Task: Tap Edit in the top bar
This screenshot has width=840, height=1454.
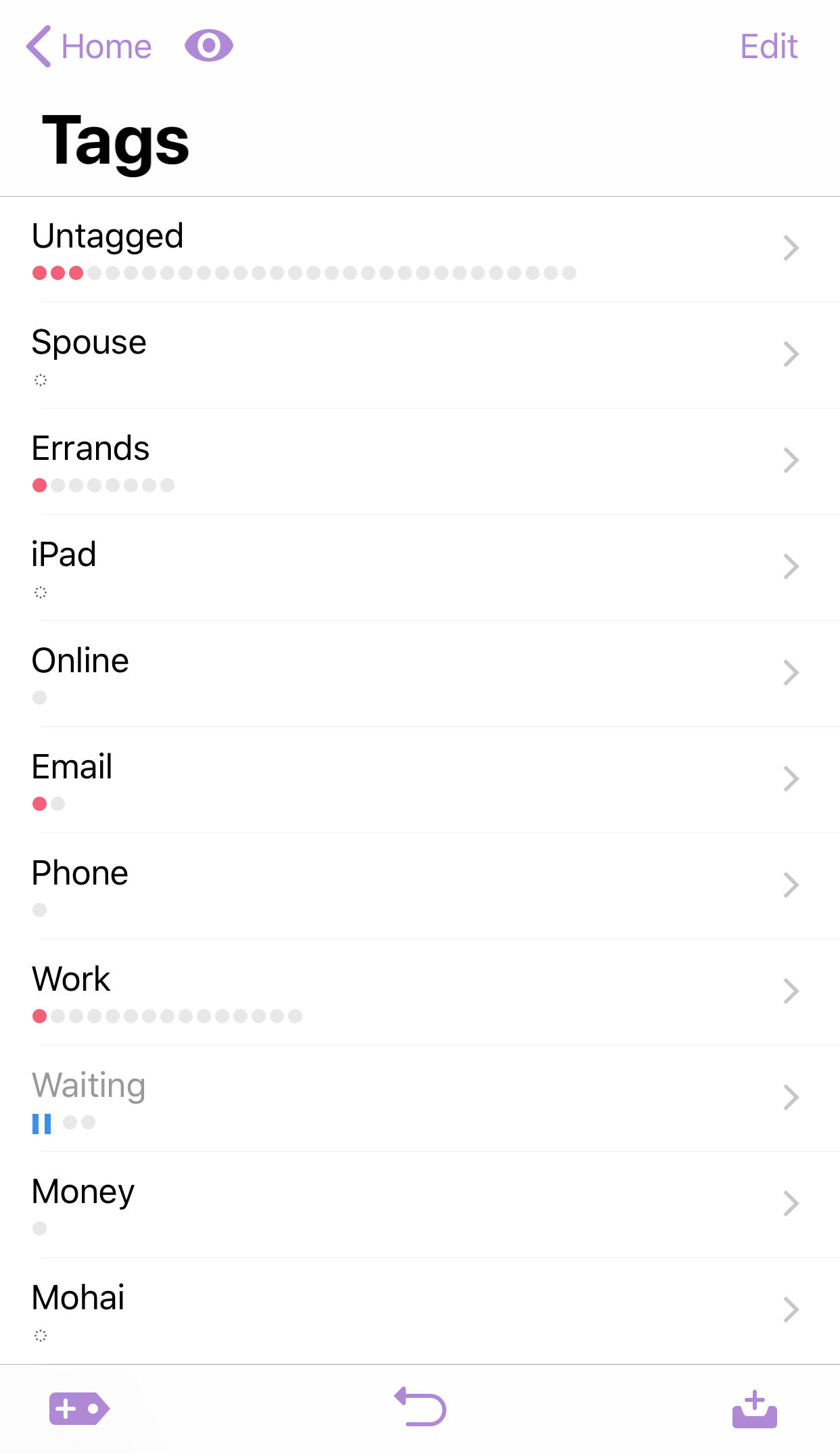Action: click(x=769, y=47)
